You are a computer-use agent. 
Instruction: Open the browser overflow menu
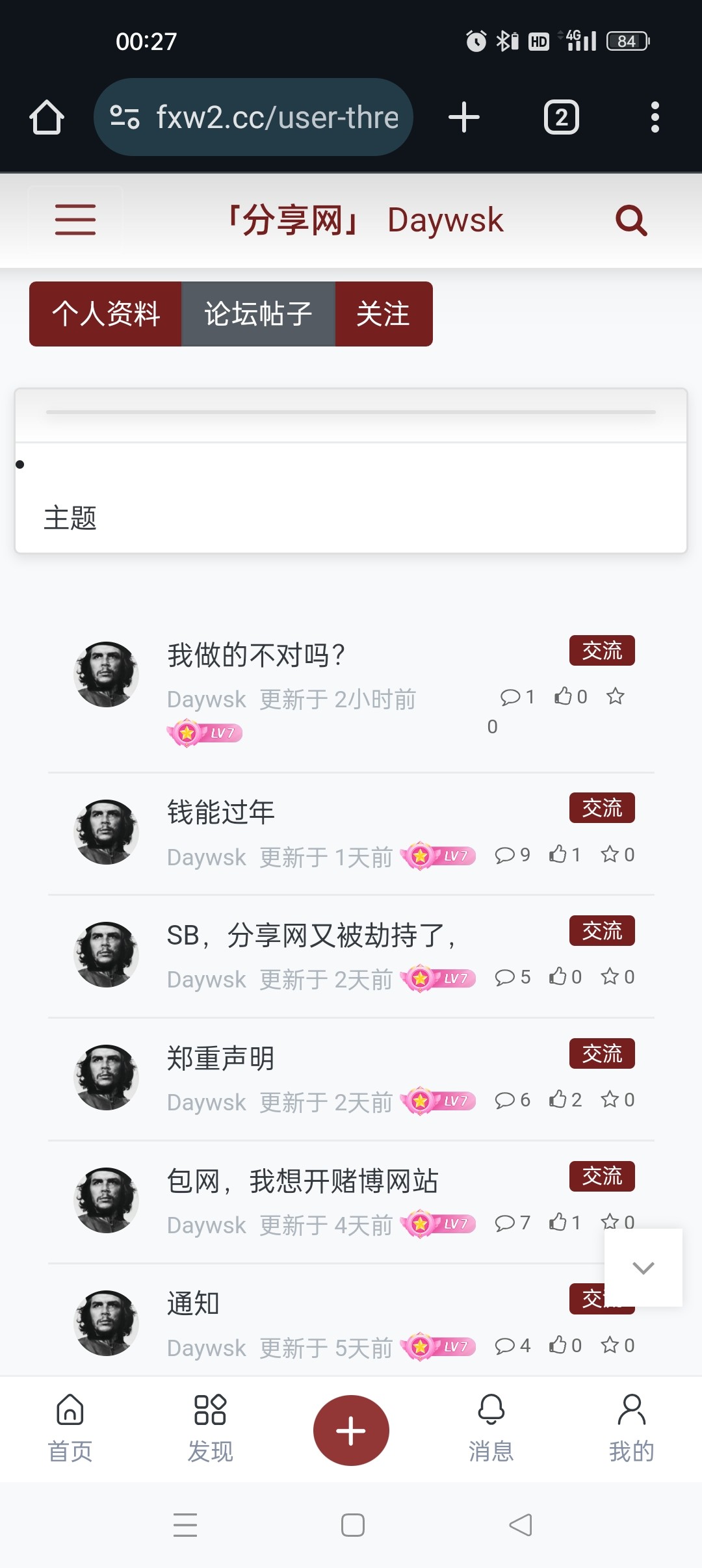pos(655,118)
